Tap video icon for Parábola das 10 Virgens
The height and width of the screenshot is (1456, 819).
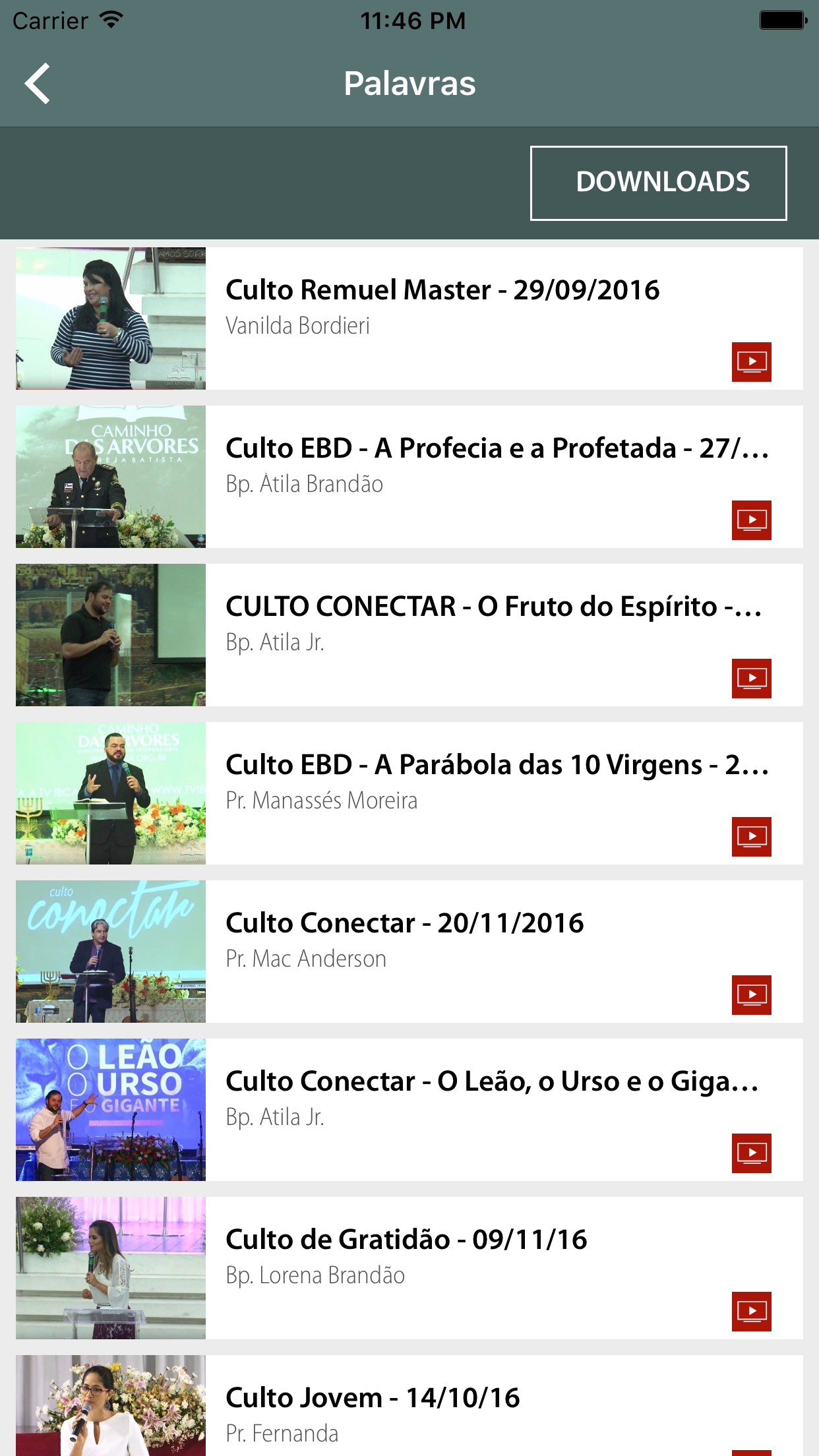(751, 836)
